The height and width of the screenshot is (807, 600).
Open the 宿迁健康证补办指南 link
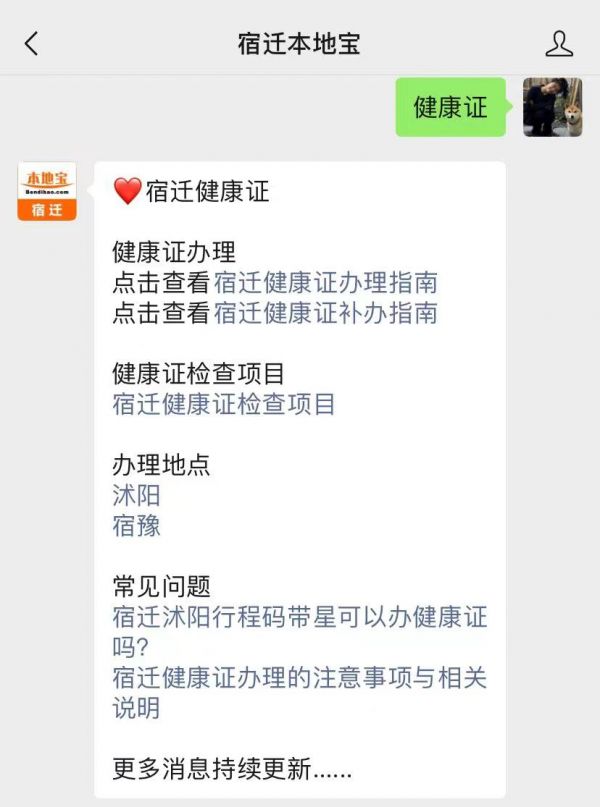tap(325, 313)
